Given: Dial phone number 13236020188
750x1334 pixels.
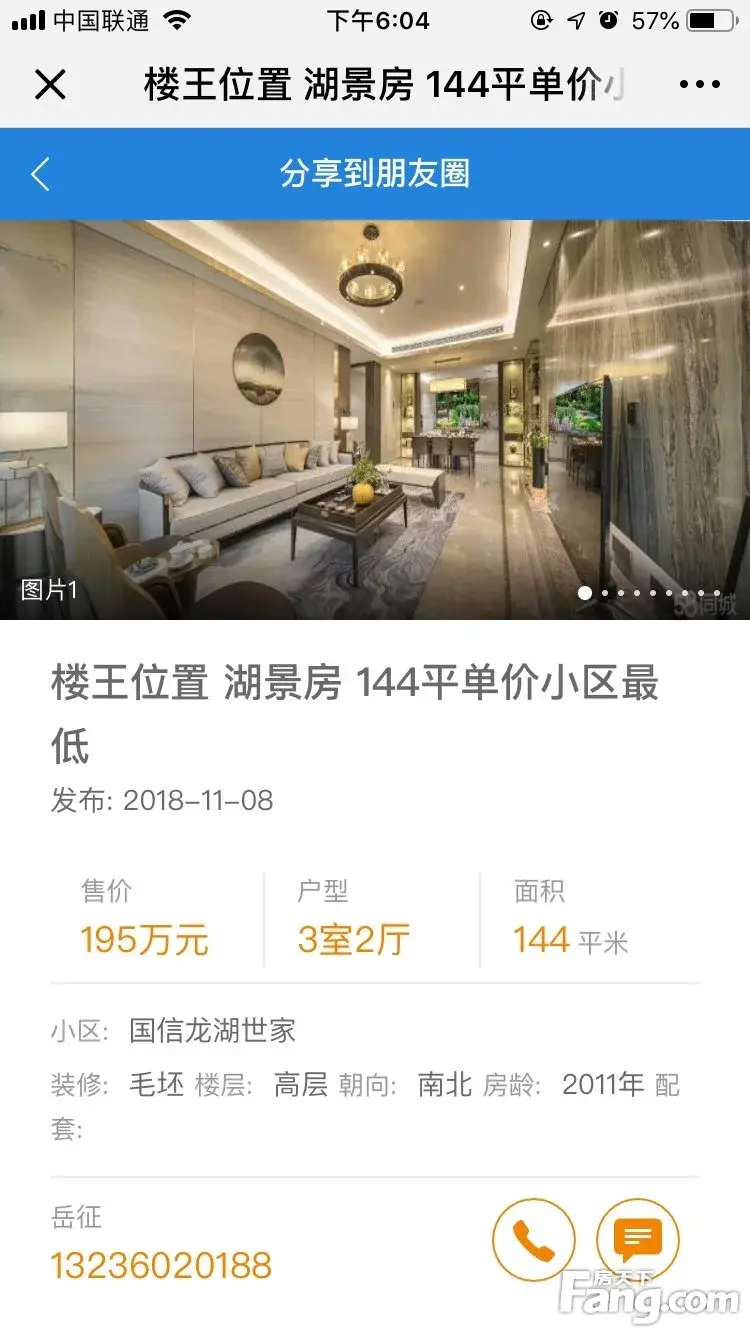Looking at the screenshot, I should 161,1265.
